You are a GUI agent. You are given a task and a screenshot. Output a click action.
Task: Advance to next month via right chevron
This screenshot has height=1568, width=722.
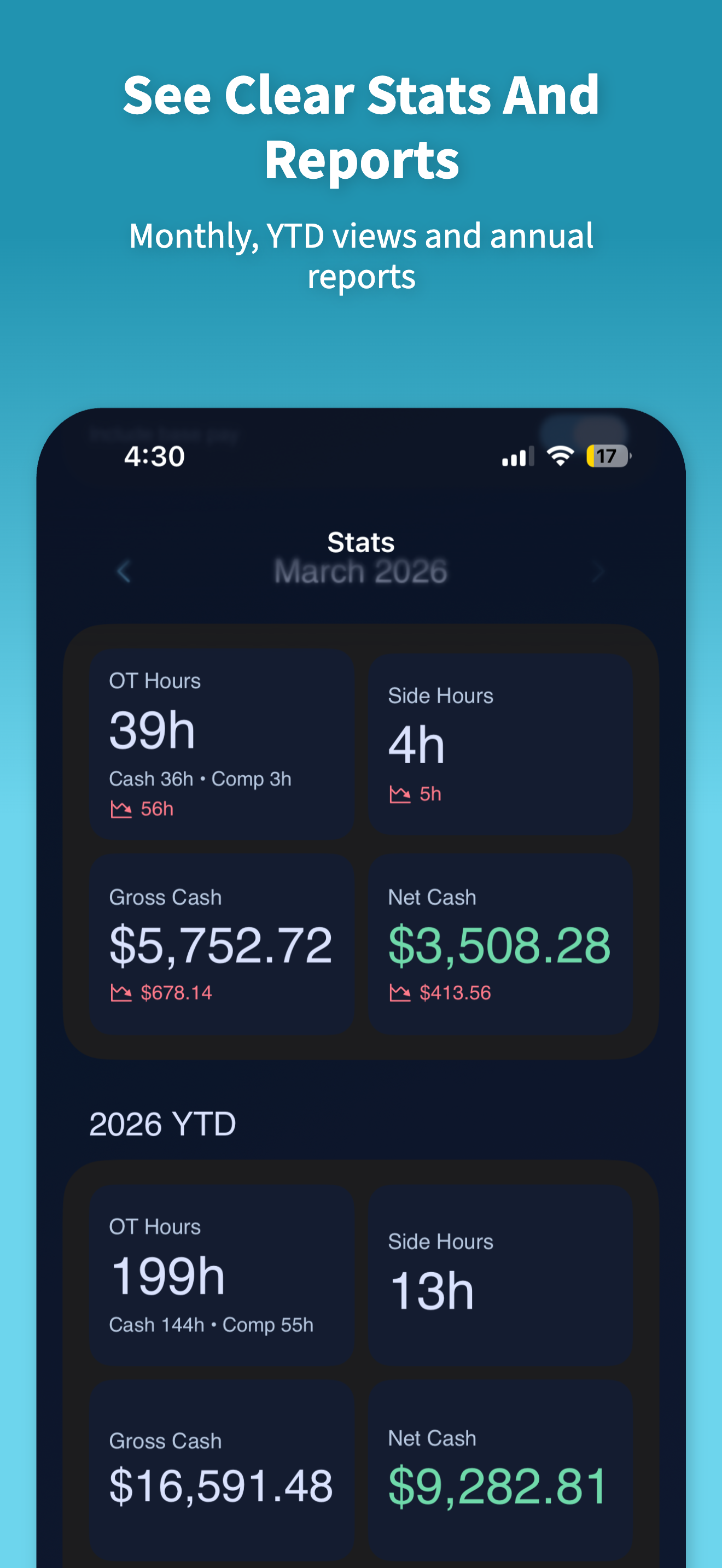click(598, 571)
